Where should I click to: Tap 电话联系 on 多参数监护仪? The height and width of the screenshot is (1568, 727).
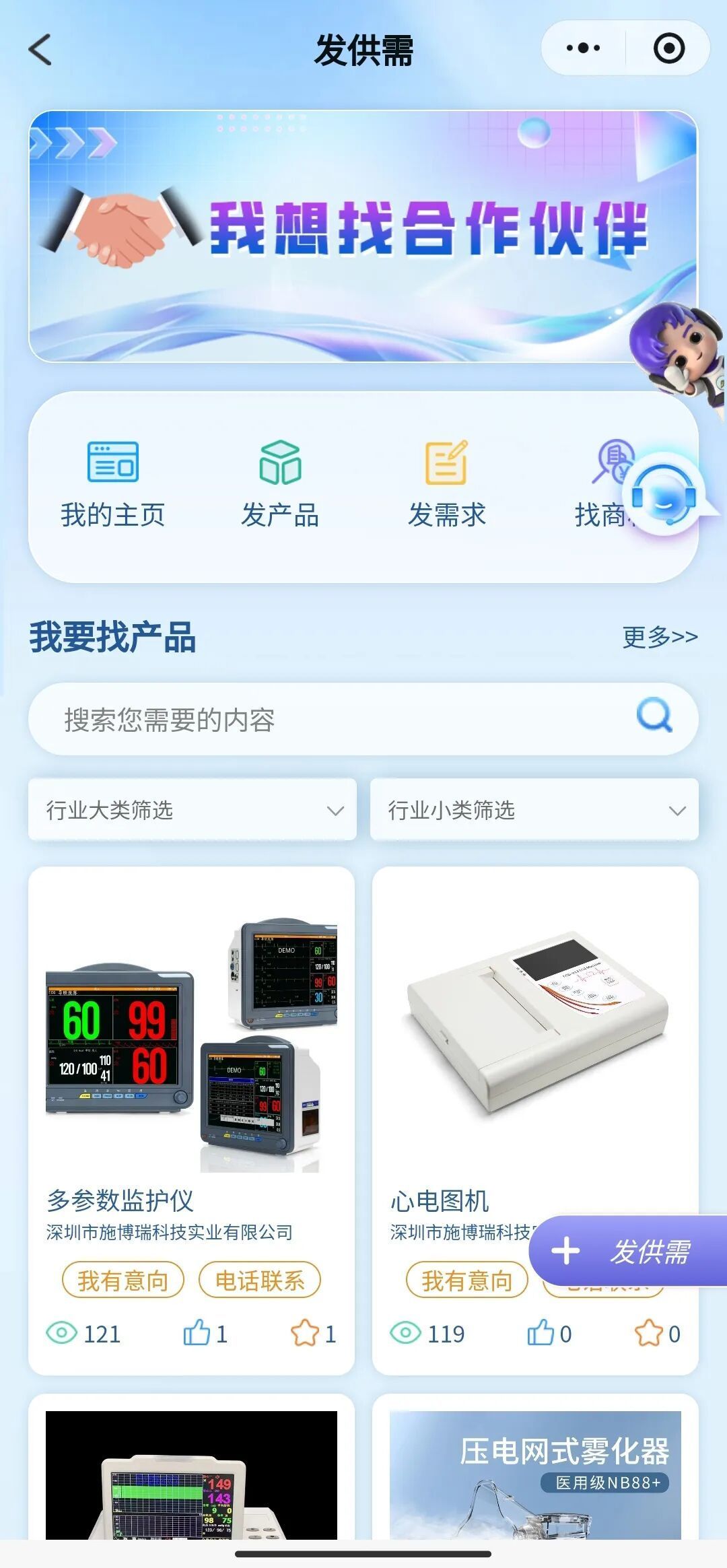click(260, 1280)
